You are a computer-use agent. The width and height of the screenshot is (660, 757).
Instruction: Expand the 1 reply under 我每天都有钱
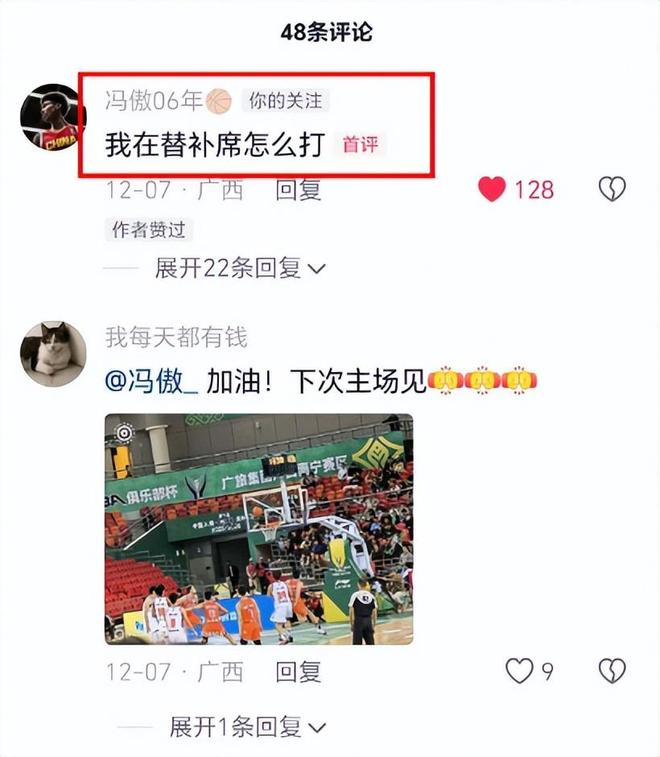point(247,727)
